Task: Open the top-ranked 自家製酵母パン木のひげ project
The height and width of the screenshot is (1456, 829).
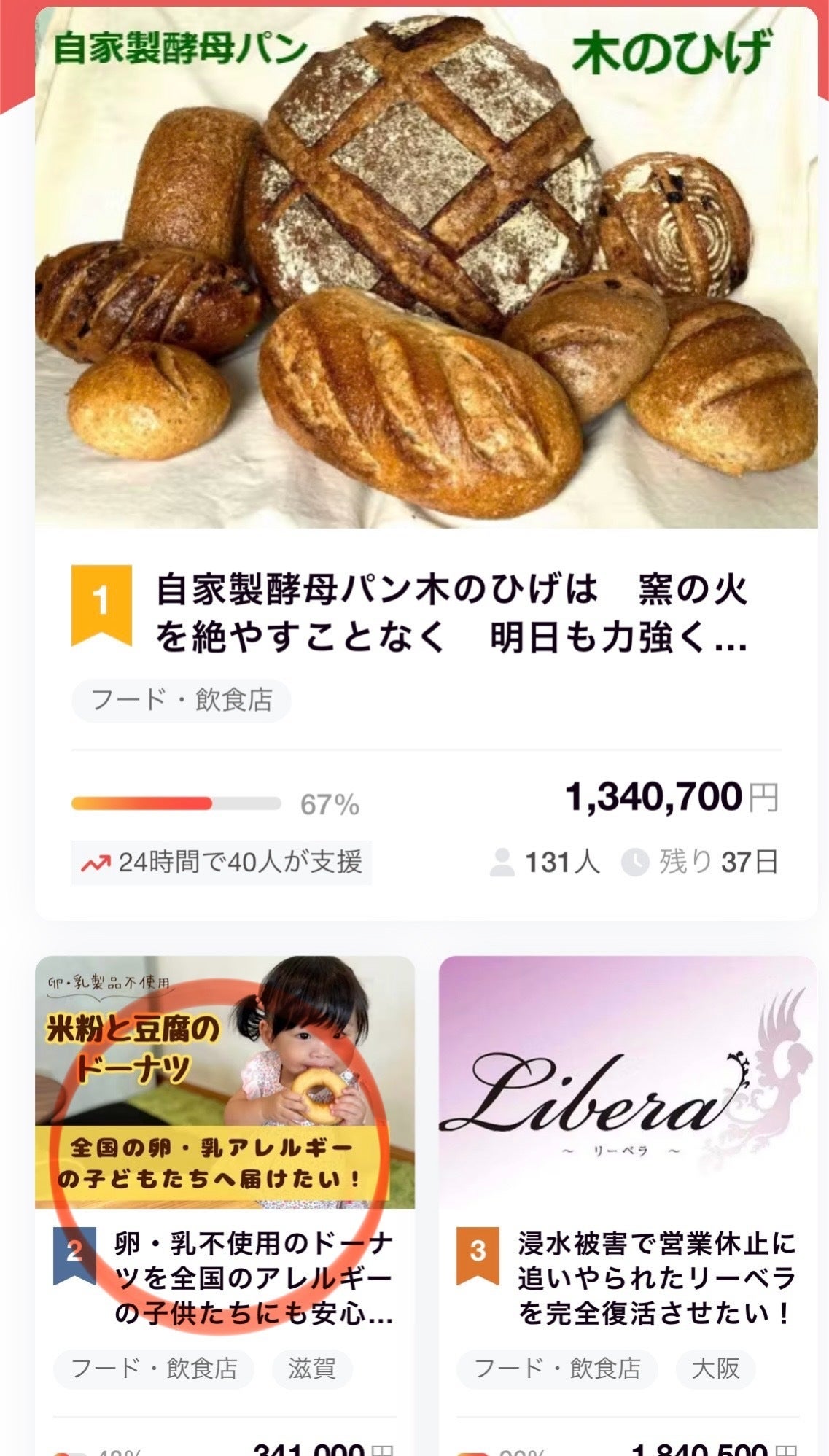Action: 451,613
